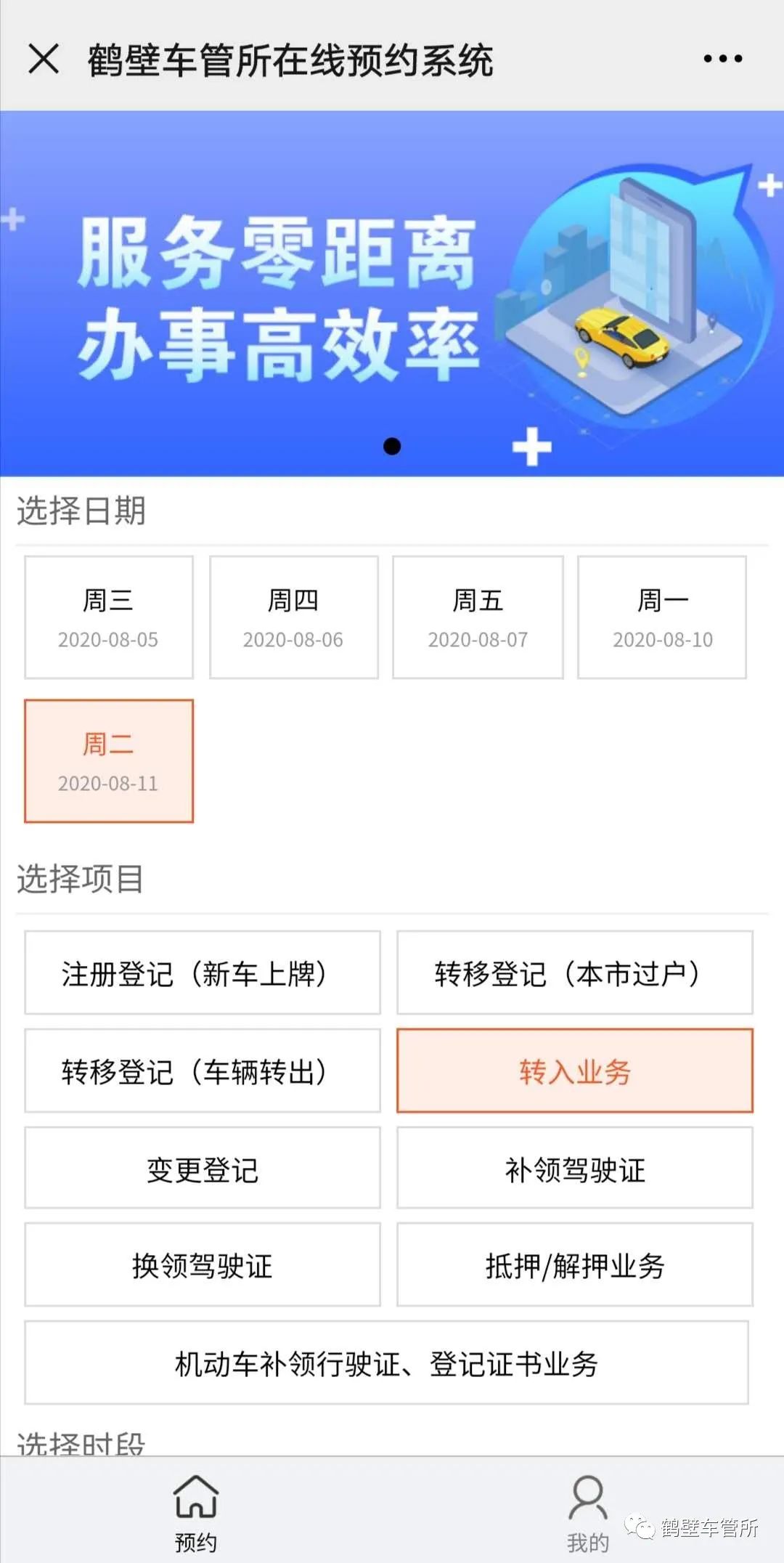Choose 补领驾驶证 project
784x1563 pixels.
point(574,1168)
